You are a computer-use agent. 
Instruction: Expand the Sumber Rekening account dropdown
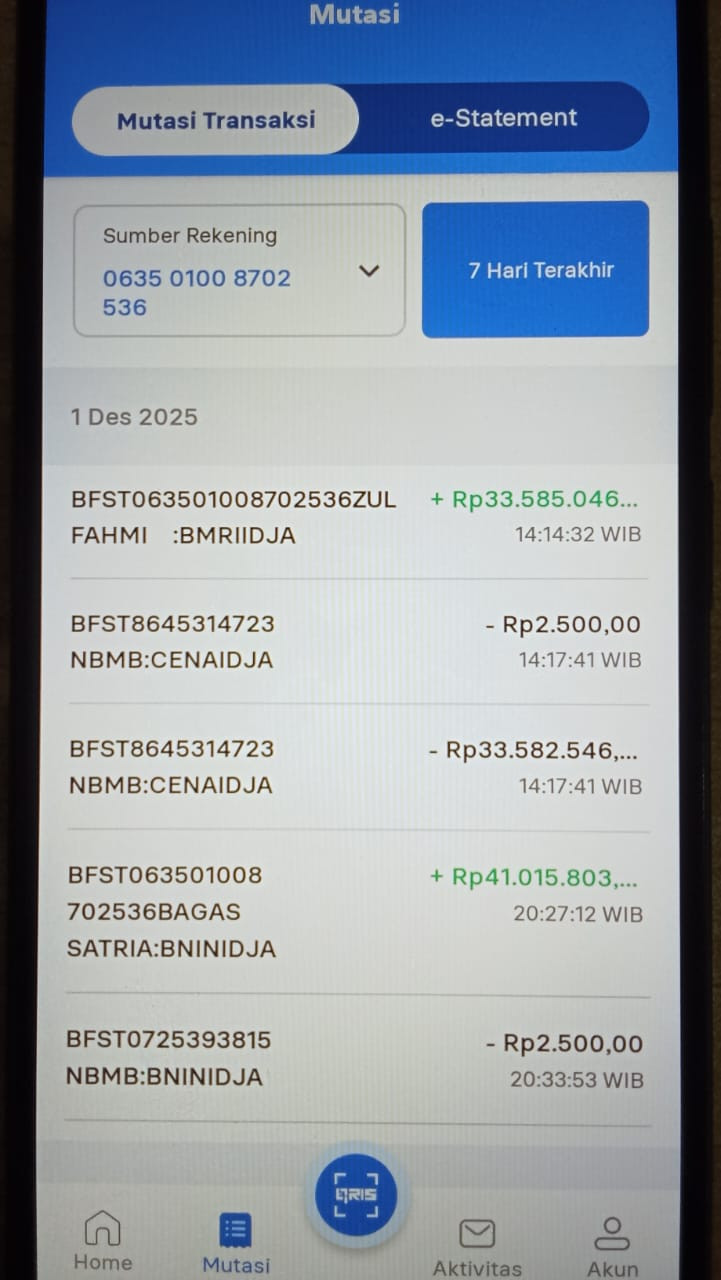369,271
